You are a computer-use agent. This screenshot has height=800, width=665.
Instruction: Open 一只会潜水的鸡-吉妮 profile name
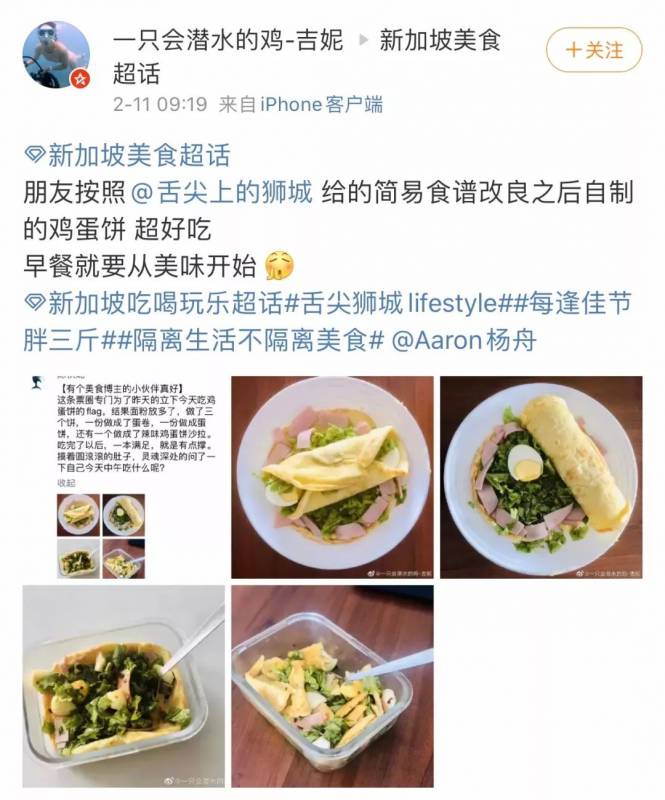point(228,42)
